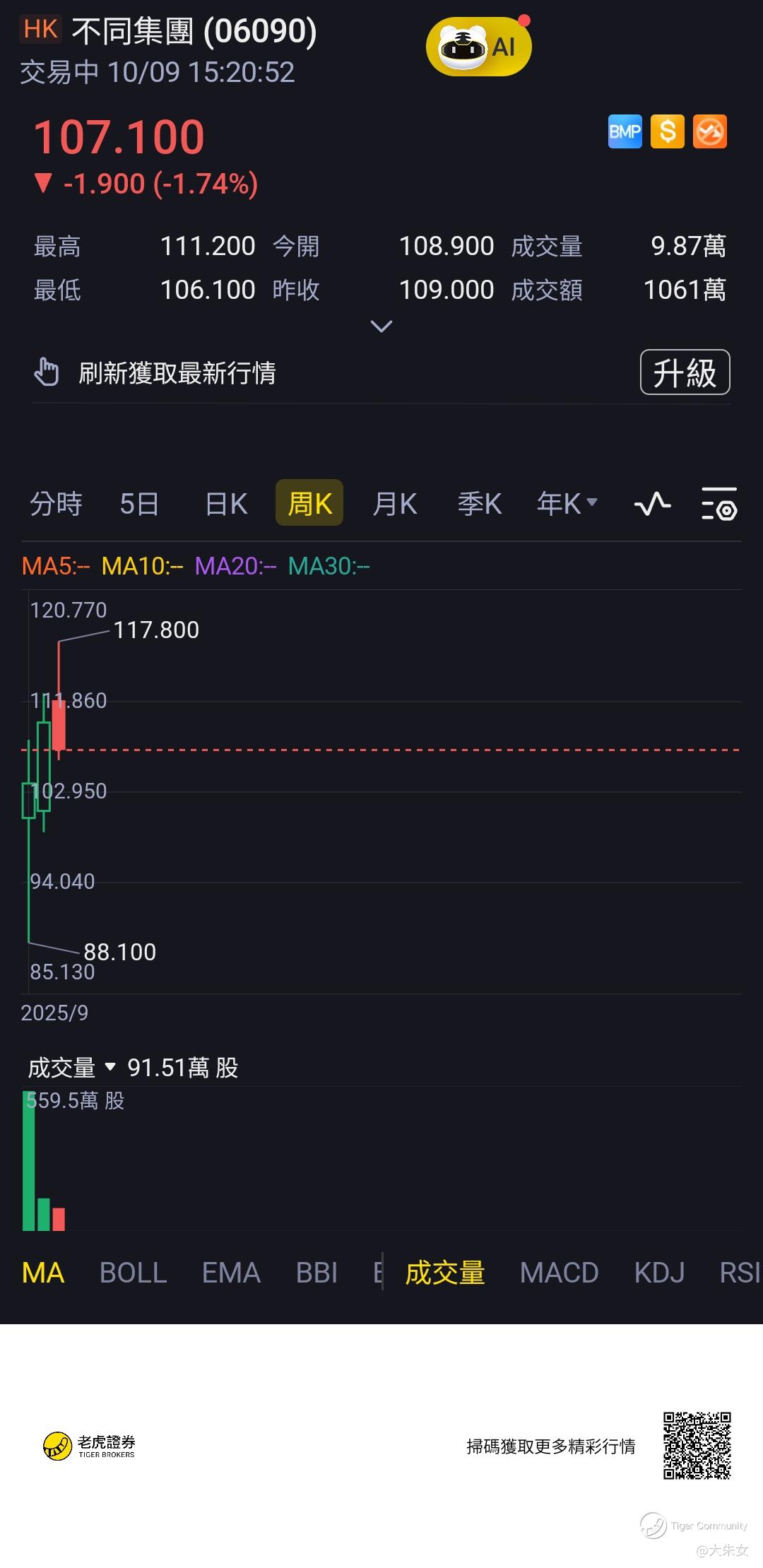Open the 年K period dropdown
Screen dimensions: 763x1568
pyautogui.click(x=567, y=504)
